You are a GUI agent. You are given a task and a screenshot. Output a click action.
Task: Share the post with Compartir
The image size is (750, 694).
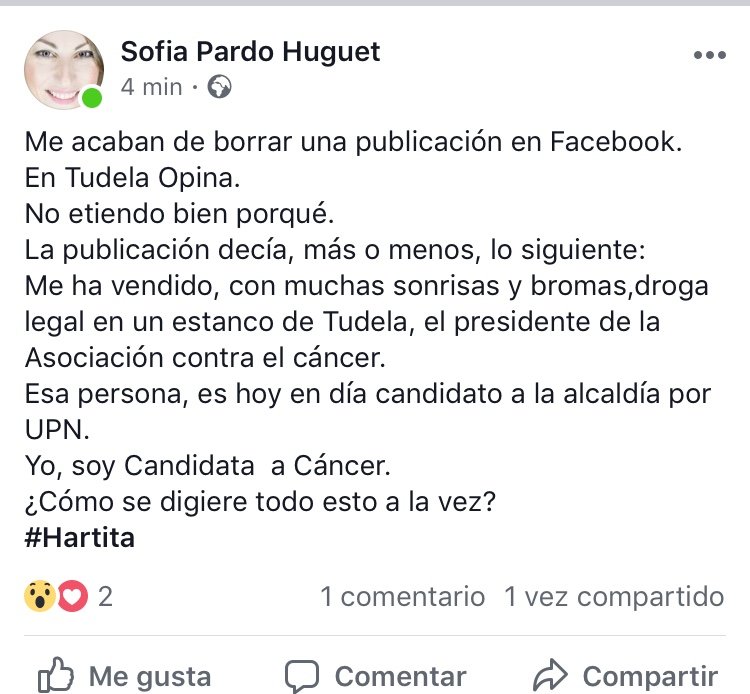coord(626,675)
